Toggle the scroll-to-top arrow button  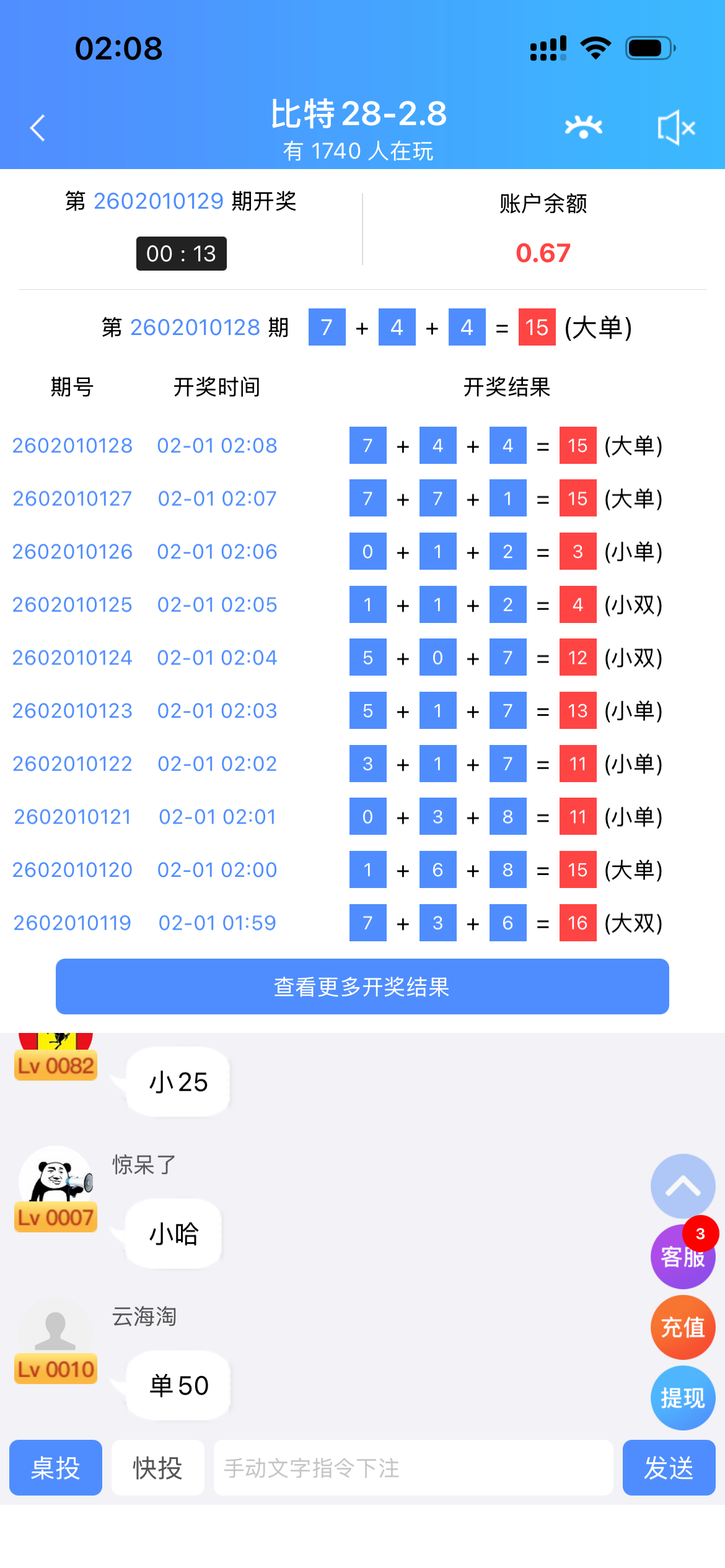coord(682,1187)
